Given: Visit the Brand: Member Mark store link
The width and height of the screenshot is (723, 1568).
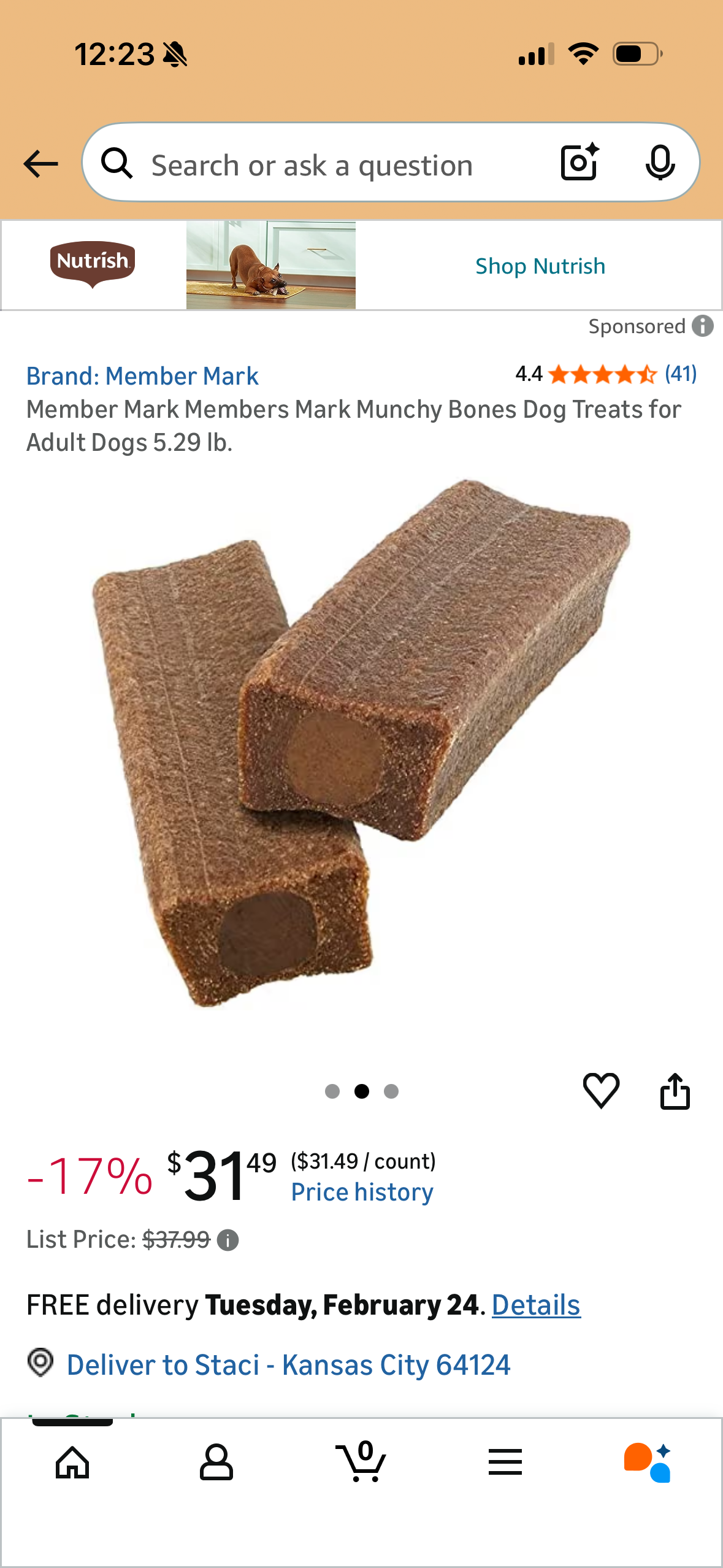Looking at the screenshot, I should point(142,376).
